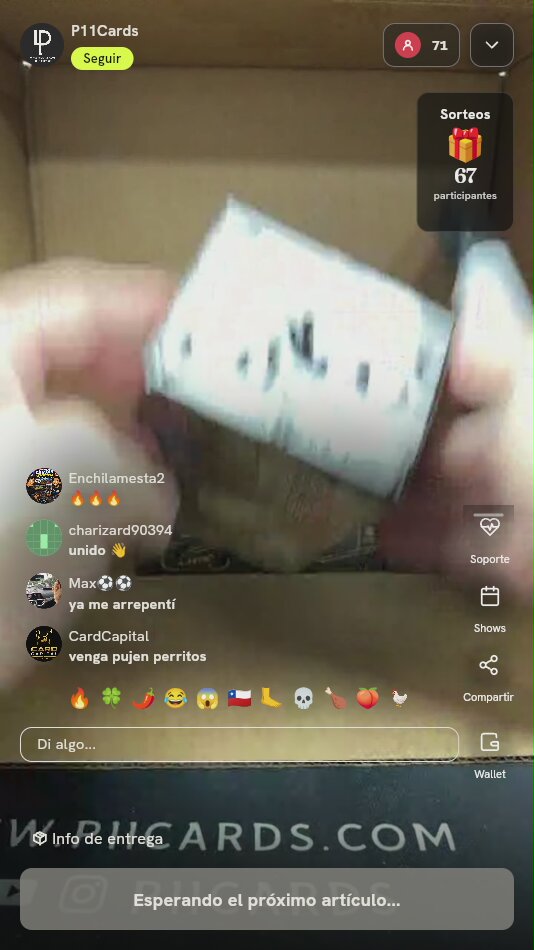The height and width of the screenshot is (950, 534).
Task: View the 71 viewers list
Action: 421,45
